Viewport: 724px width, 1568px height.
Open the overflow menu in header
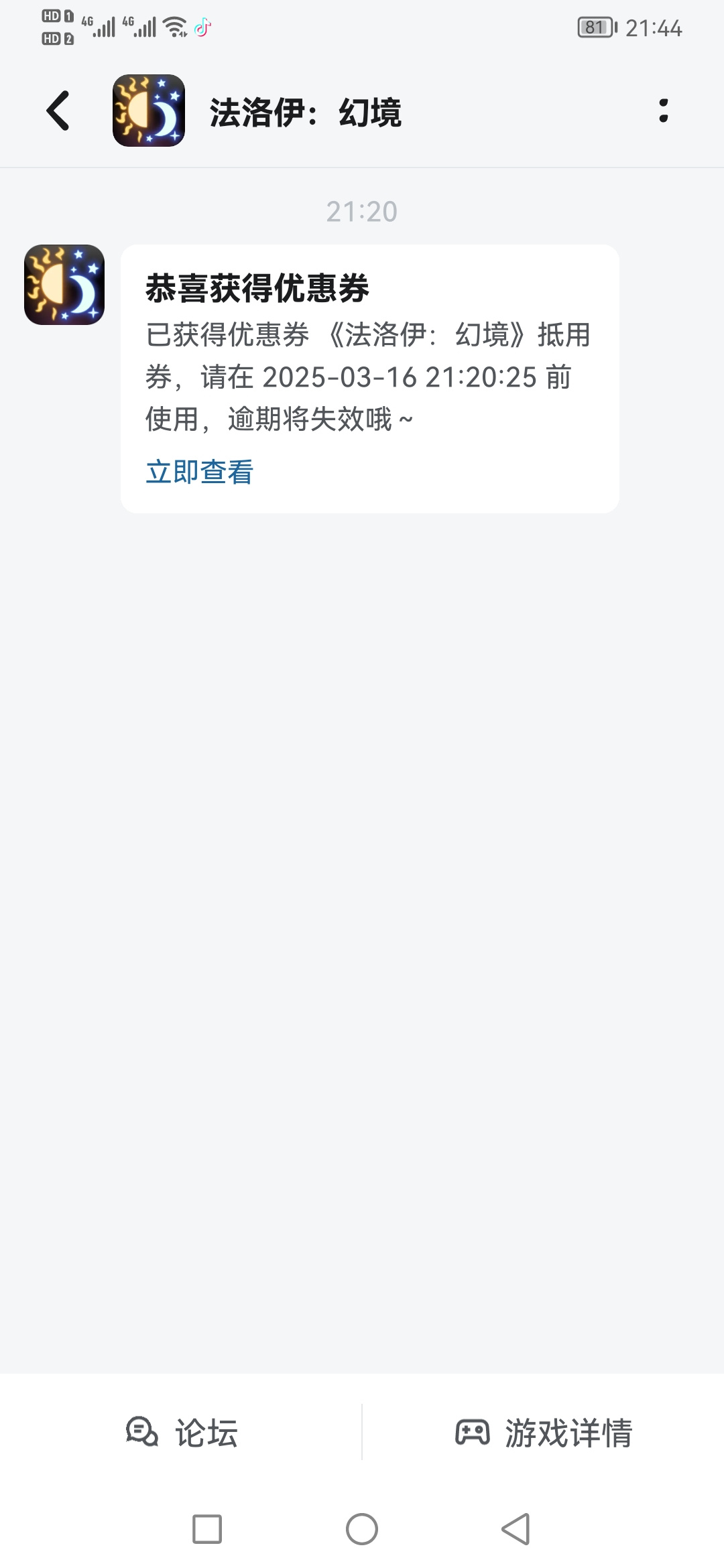pos(663,111)
